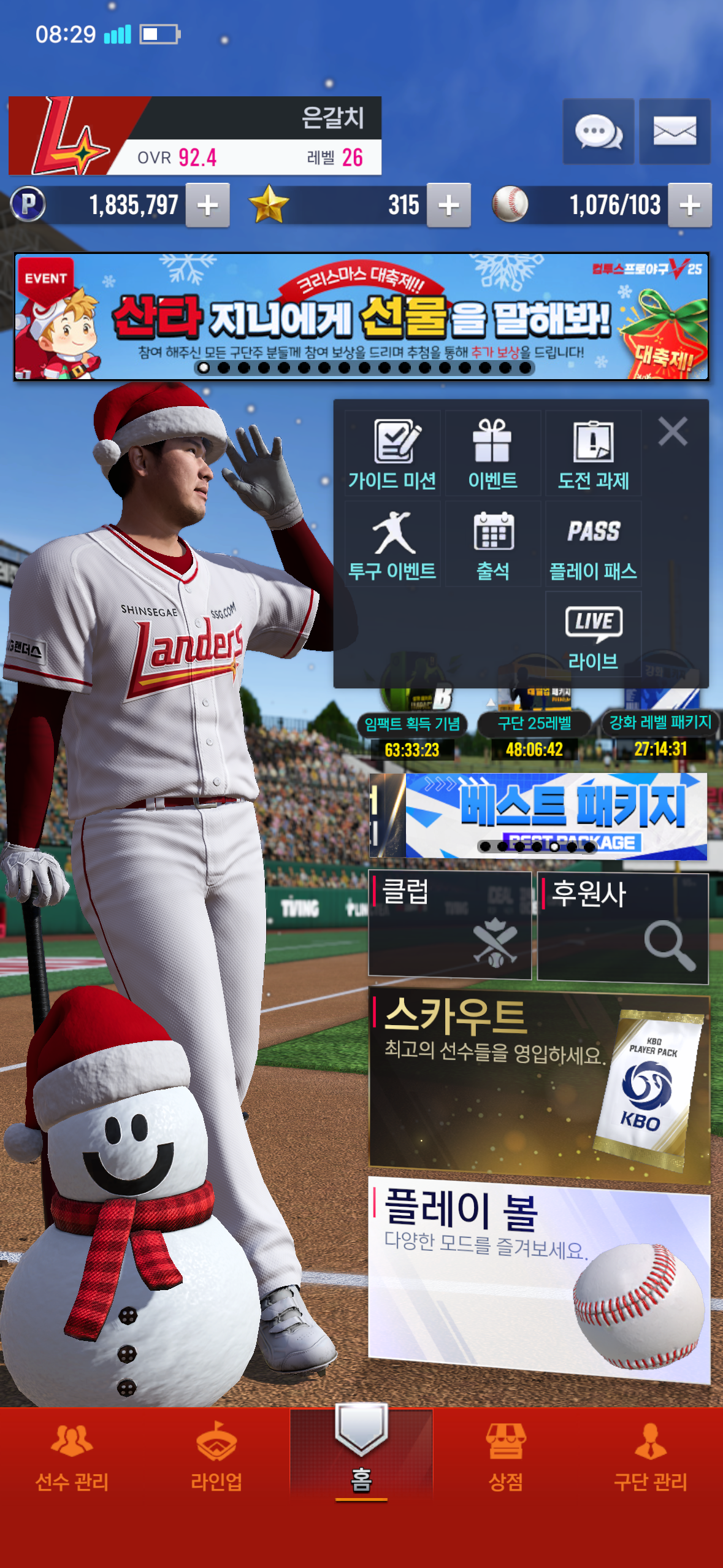
Task: Open 스카우트 to recruit players
Action: pos(539,1084)
